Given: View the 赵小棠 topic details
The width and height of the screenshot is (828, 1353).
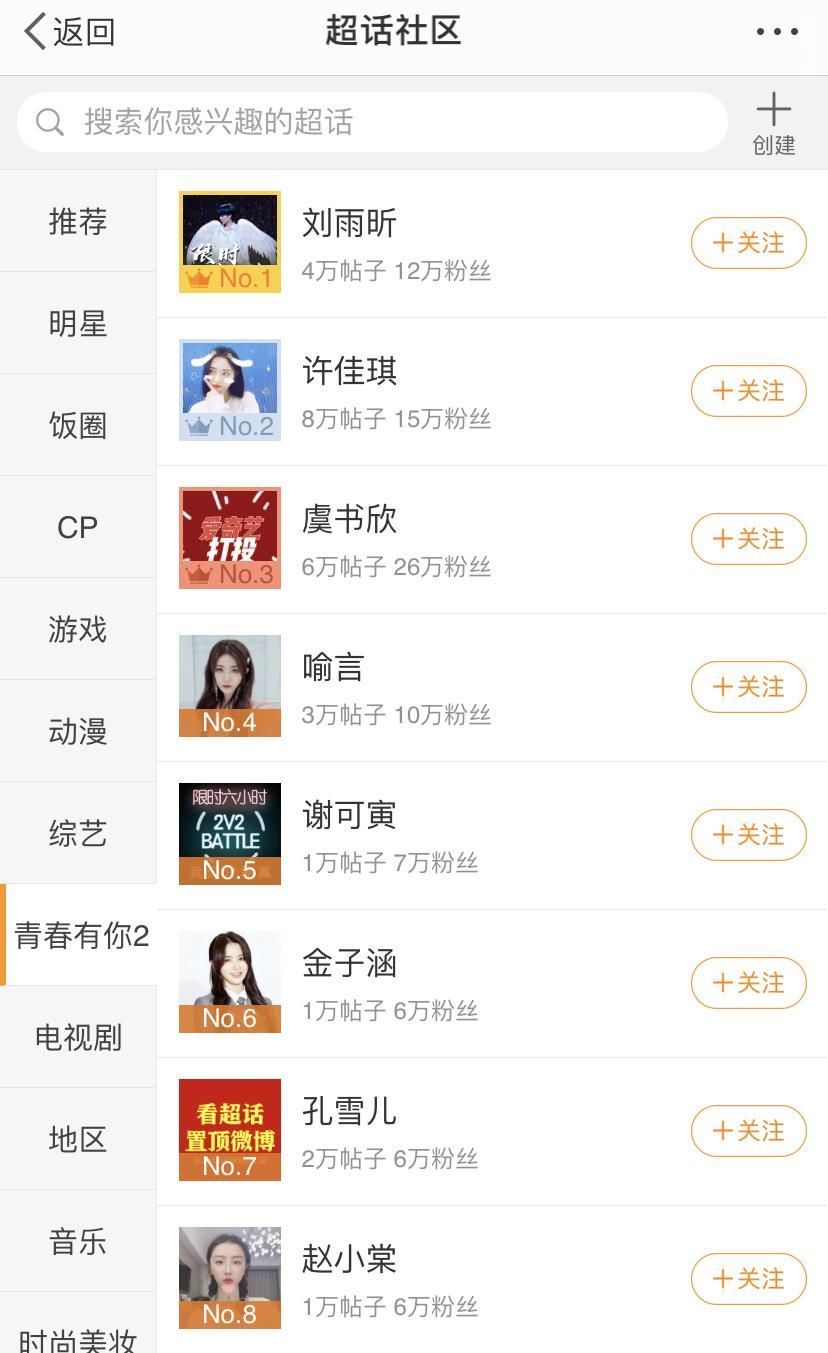Looking at the screenshot, I should (348, 1260).
